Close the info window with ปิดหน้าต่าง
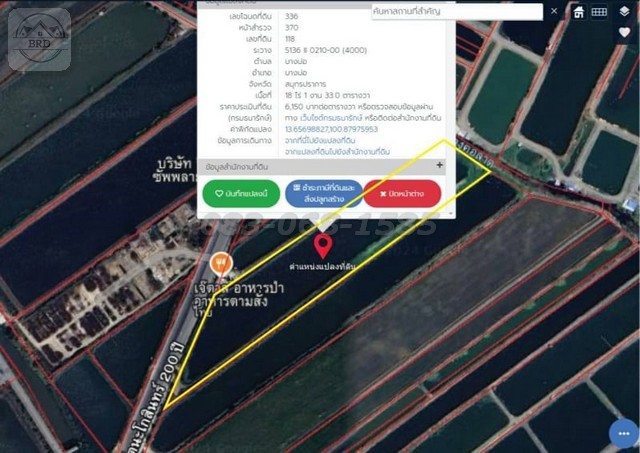The image size is (640, 453). (x=402, y=193)
